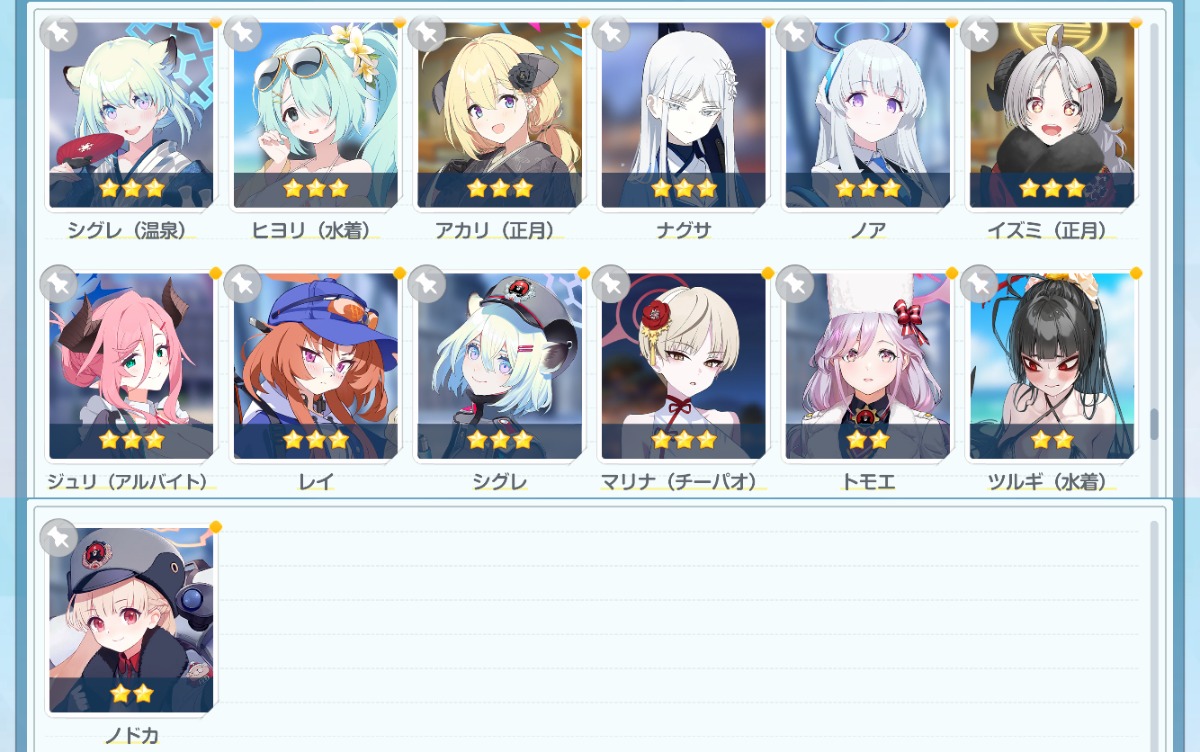1200x752 pixels.
Task: Select the ヒヨリ（水着） character card
Action: click(315, 115)
